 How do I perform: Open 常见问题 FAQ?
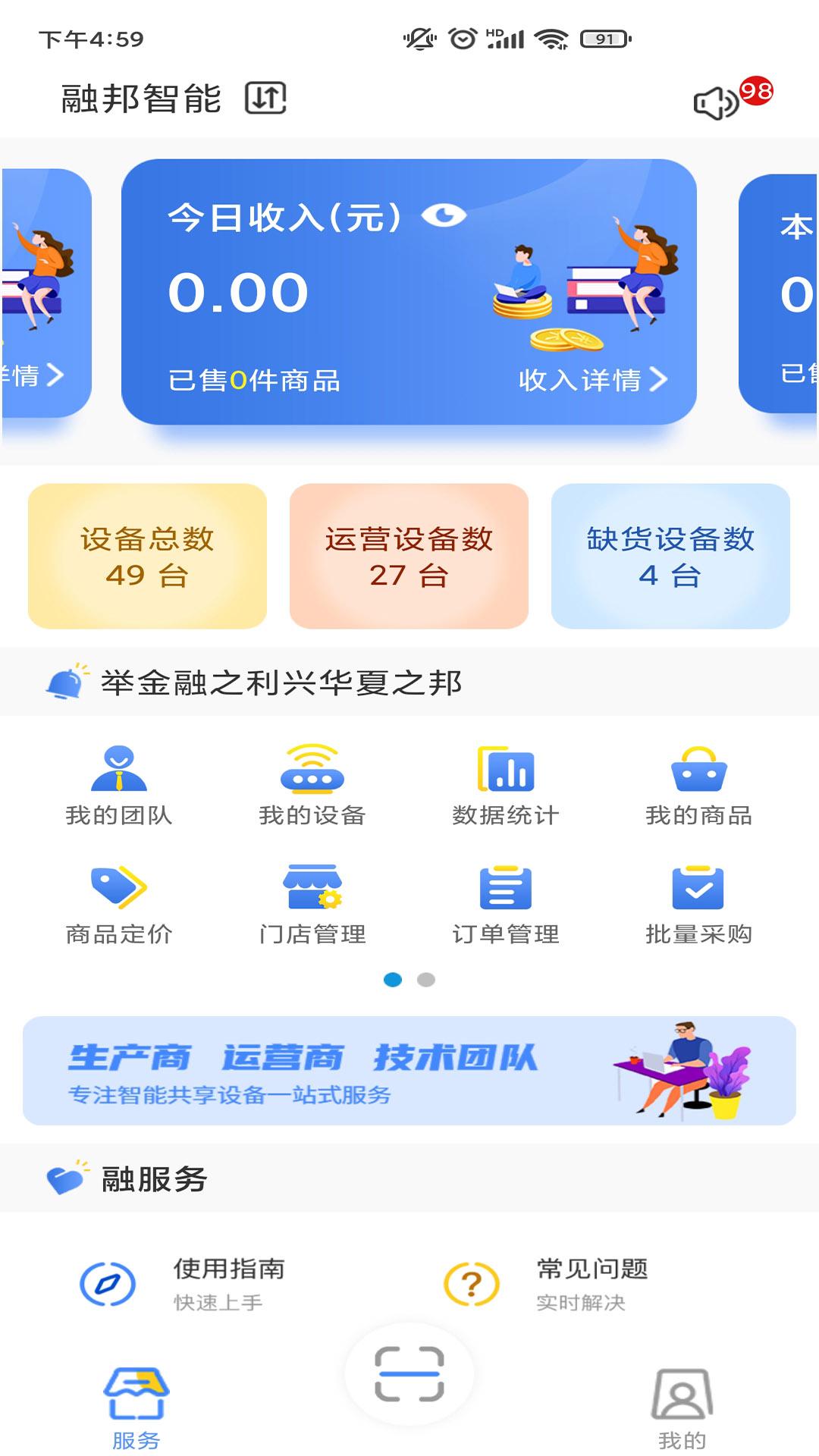[x=546, y=1284]
